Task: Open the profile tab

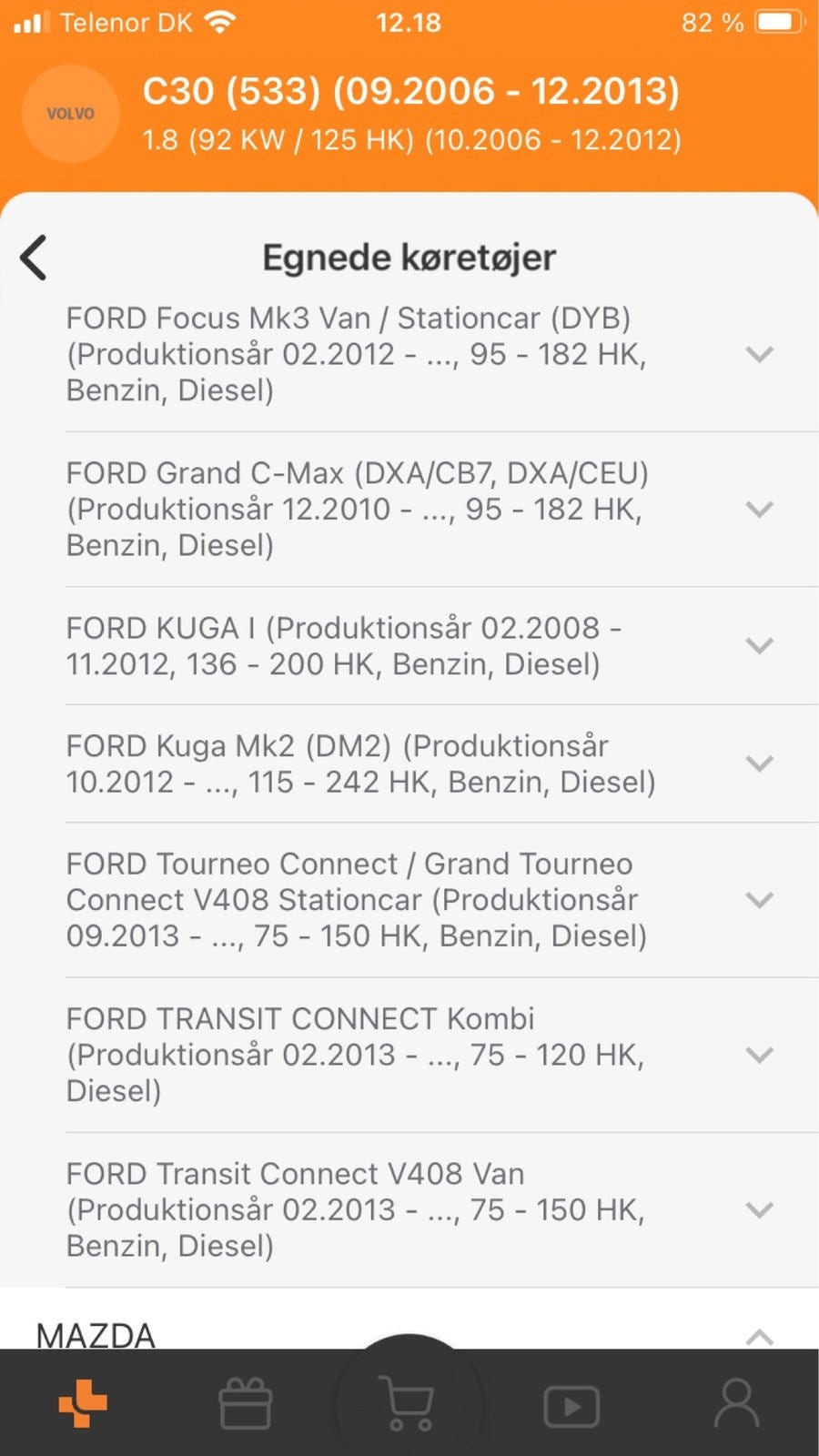Action: click(x=736, y=1403)
